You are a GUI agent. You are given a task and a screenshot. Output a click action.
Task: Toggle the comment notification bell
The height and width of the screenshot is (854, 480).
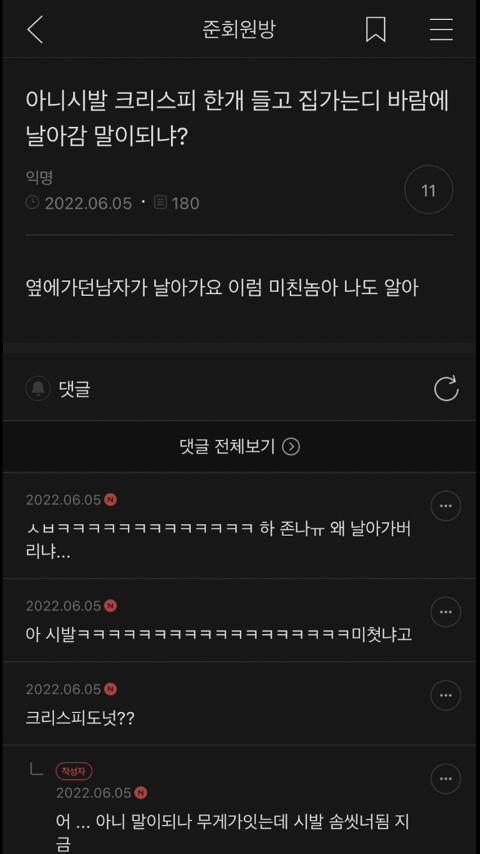click(x=38, y=389)
